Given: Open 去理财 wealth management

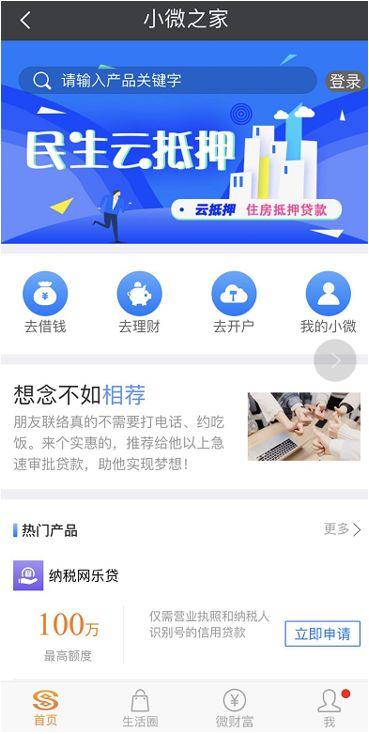Looking at the screenshot, I should tap(140, 302).
